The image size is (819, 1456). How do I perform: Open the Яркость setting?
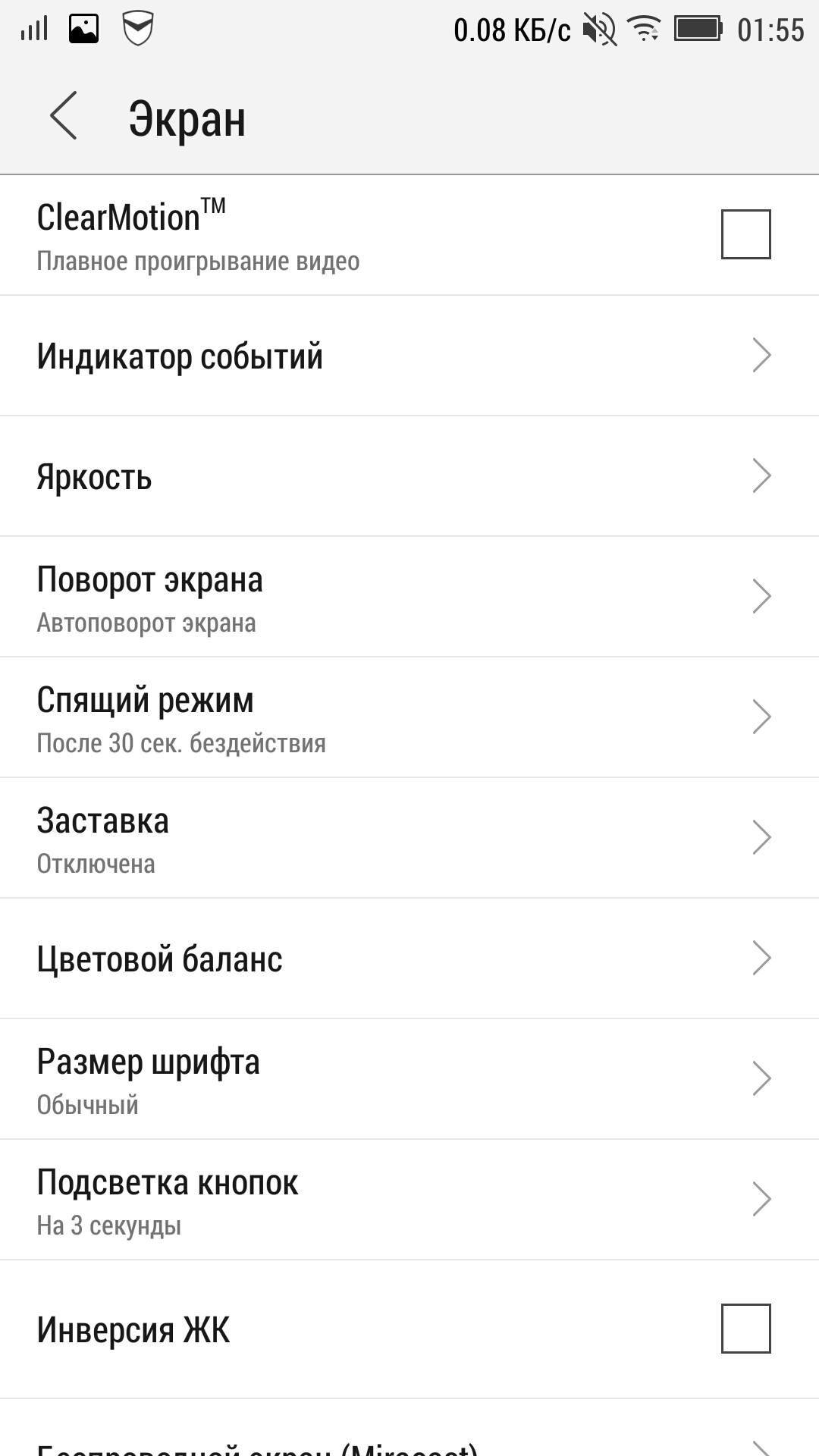point(409,476)
